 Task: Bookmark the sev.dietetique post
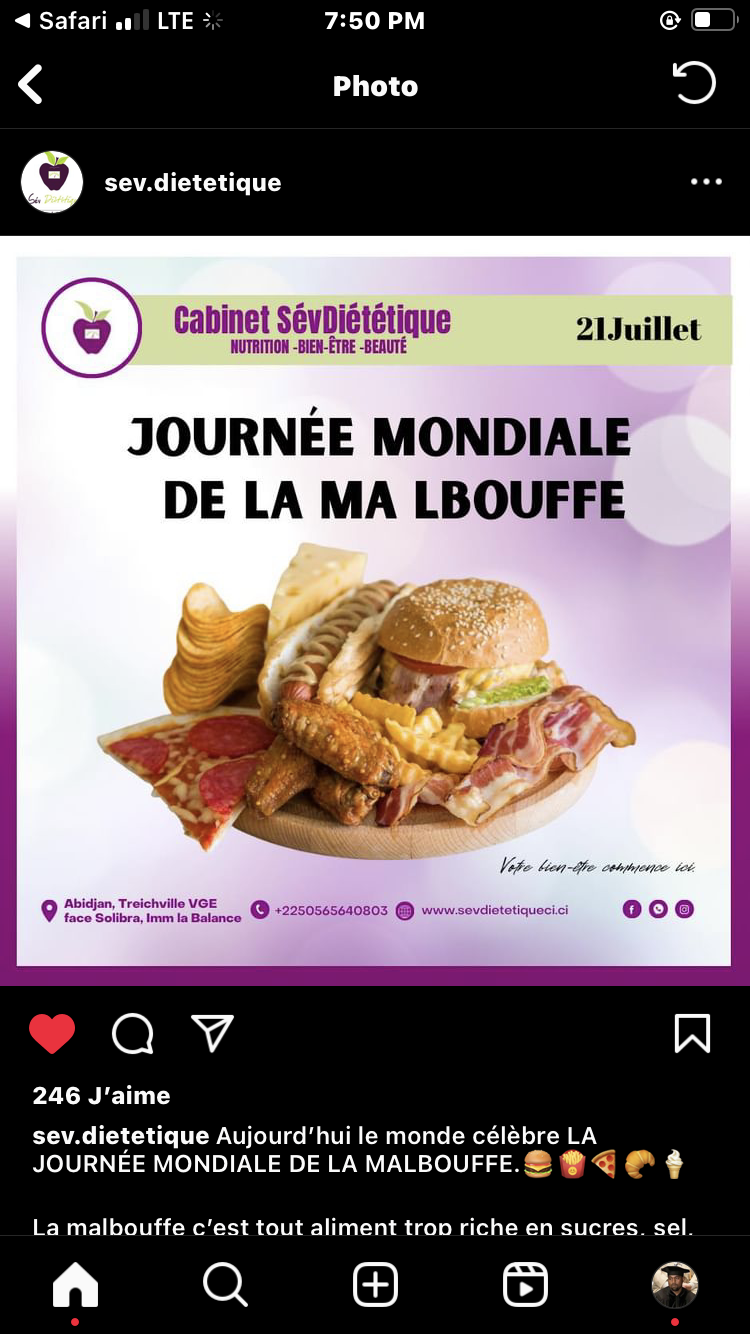(693, 1034)
